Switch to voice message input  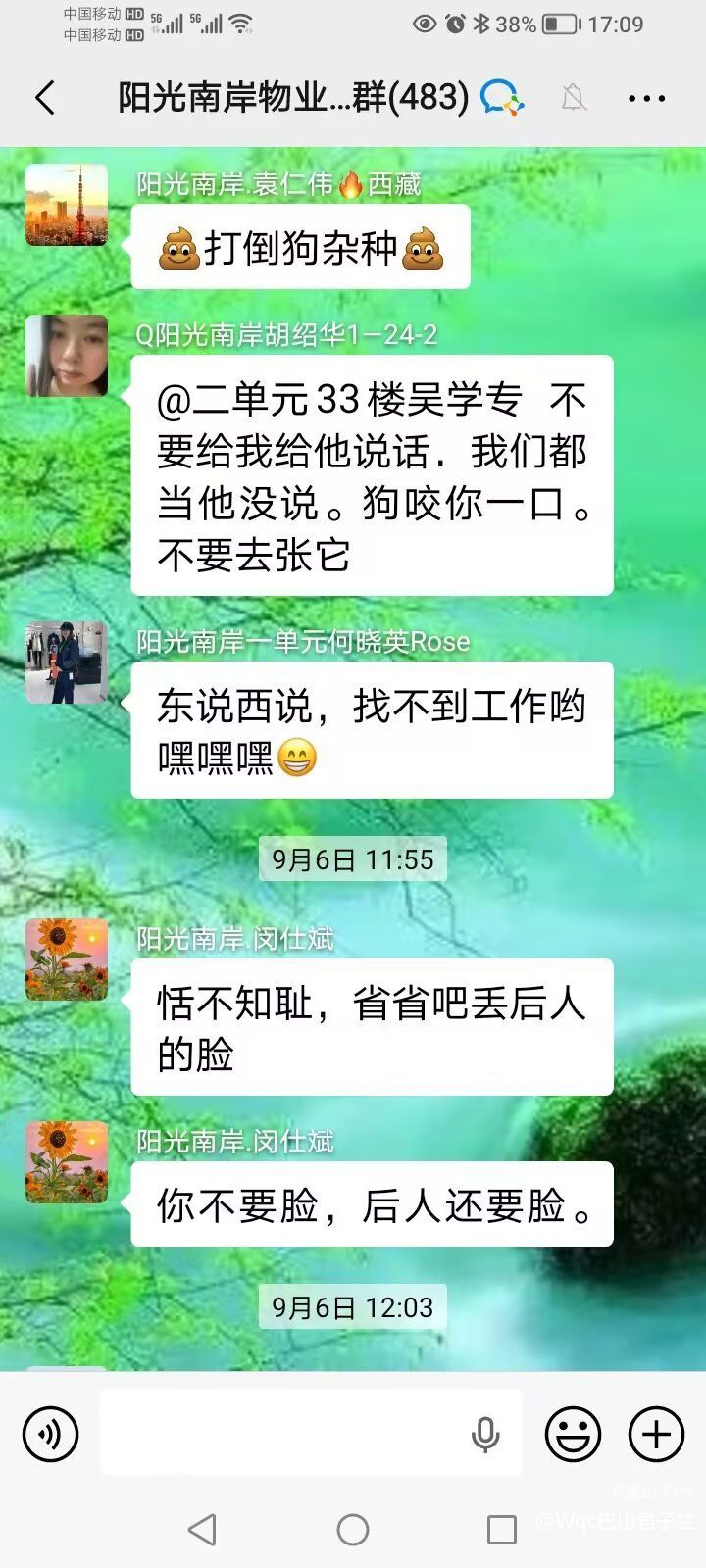pos(50,1435)
